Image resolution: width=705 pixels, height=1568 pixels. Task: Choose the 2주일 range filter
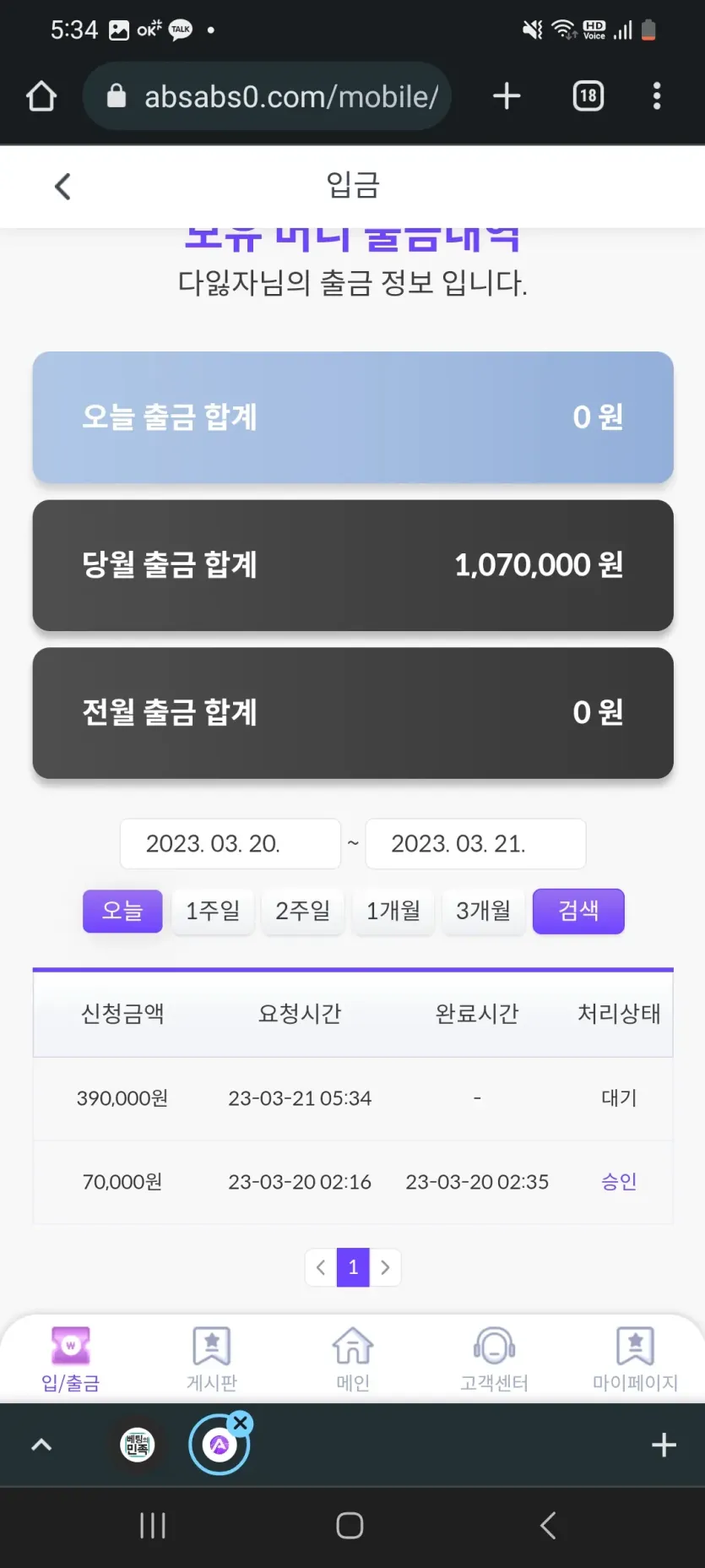302,911
